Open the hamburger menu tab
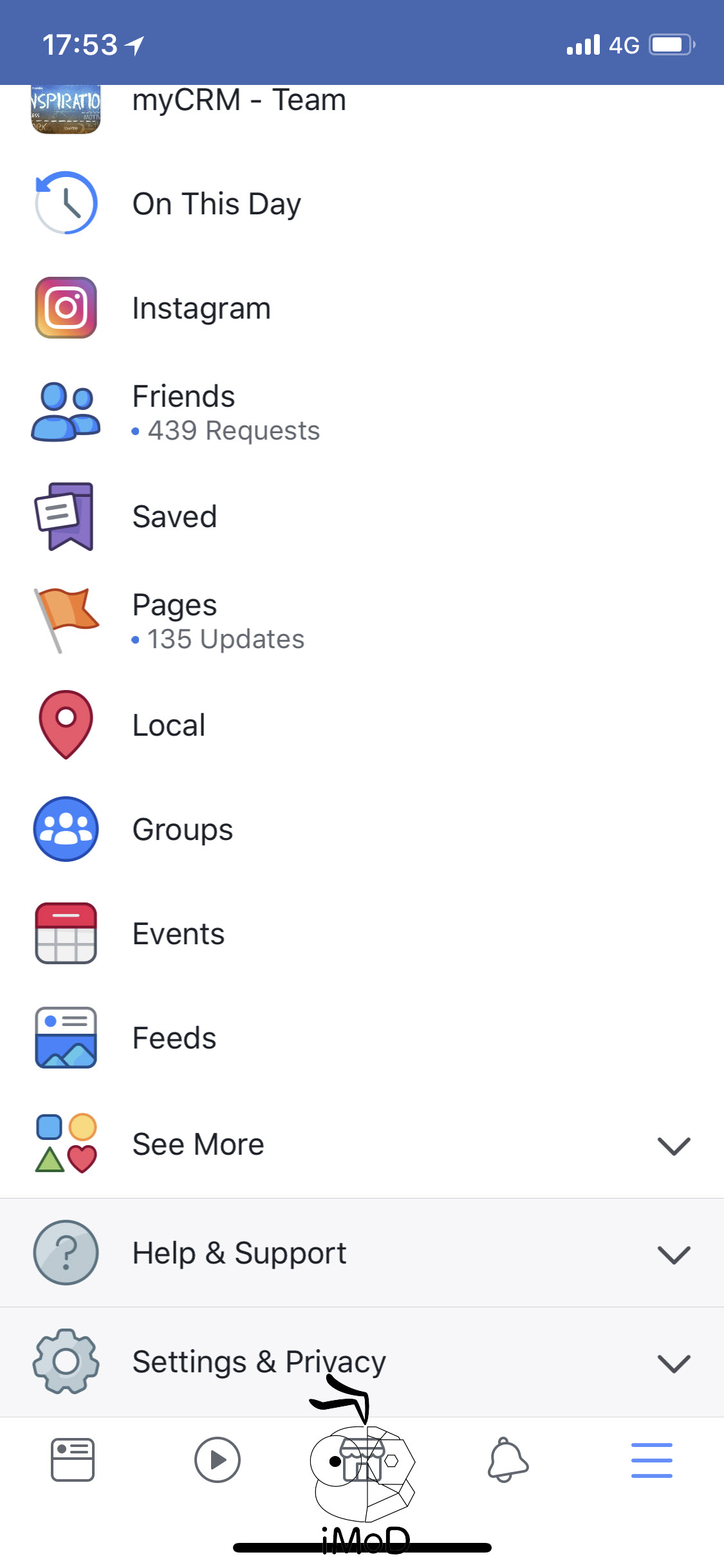The width and height of the screenshot is (724, 1568). [652, 1460]
